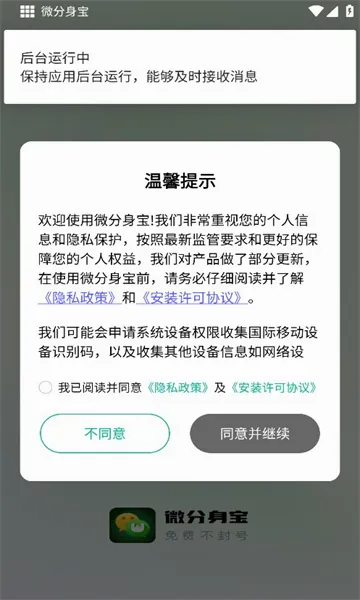This screenshot has width=360, height=600.
Task: Tap 同意并继续 to proceed
Action: (255, 433)
